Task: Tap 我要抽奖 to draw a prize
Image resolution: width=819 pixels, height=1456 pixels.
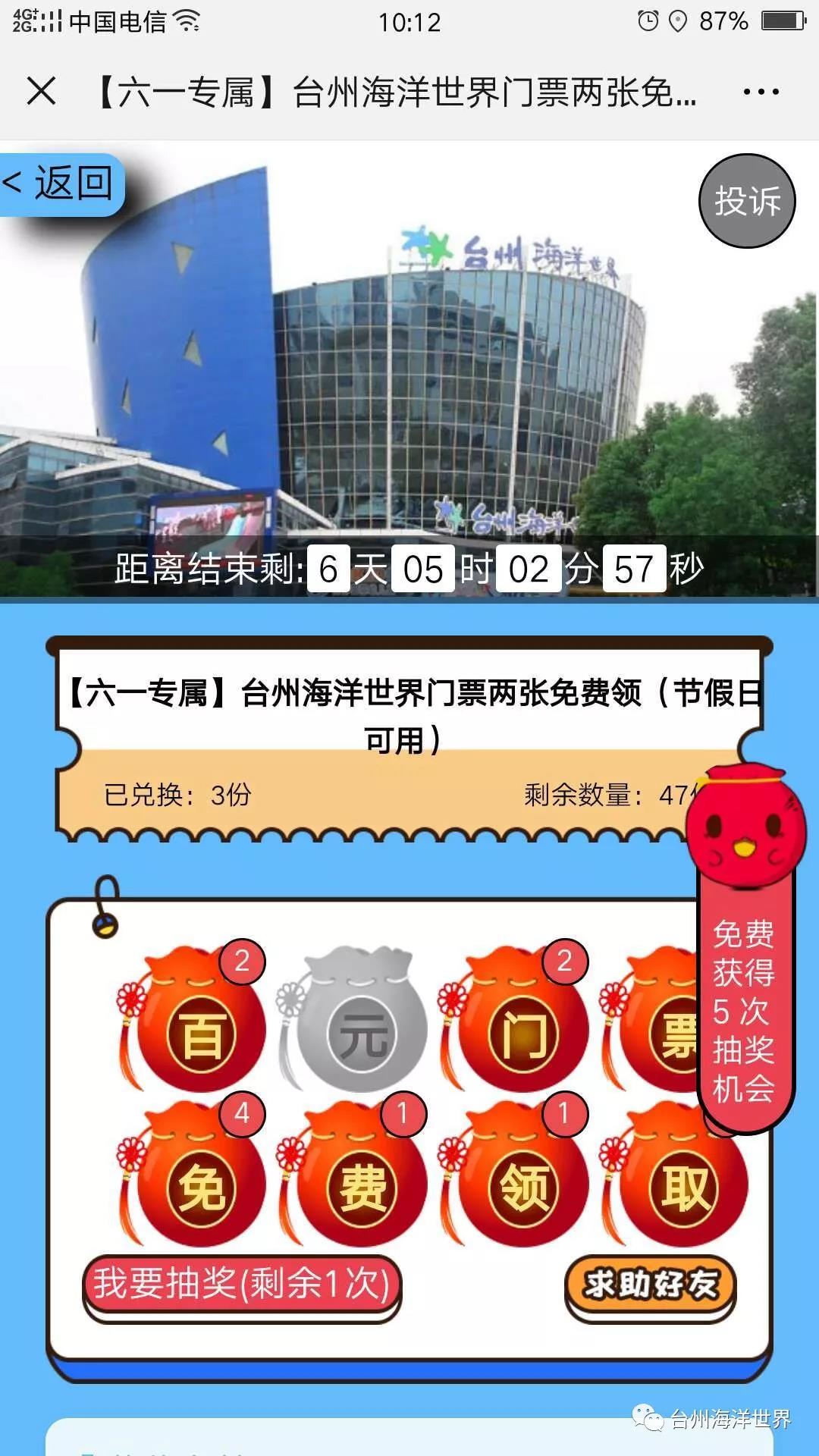Action: [x=242, y=1285]
